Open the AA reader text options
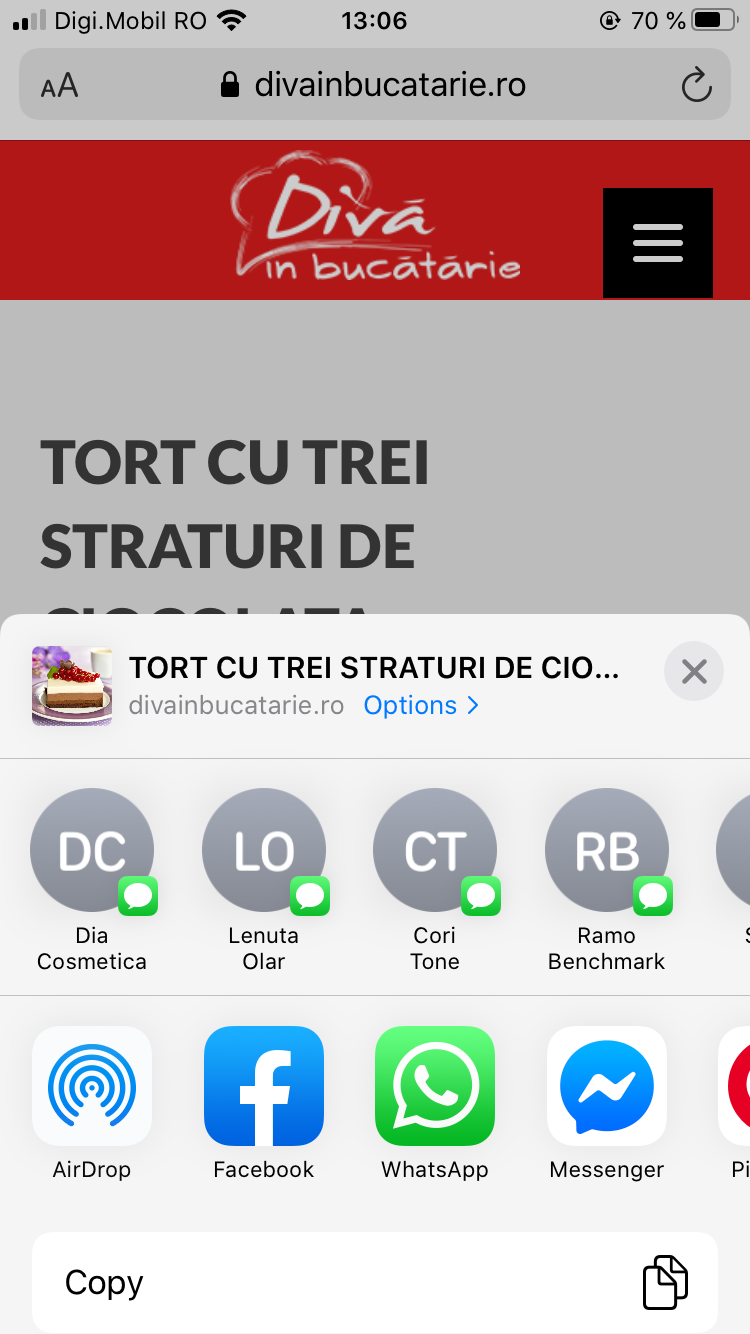The height and width of the screenshot is (1334, 750). (60, 86)
